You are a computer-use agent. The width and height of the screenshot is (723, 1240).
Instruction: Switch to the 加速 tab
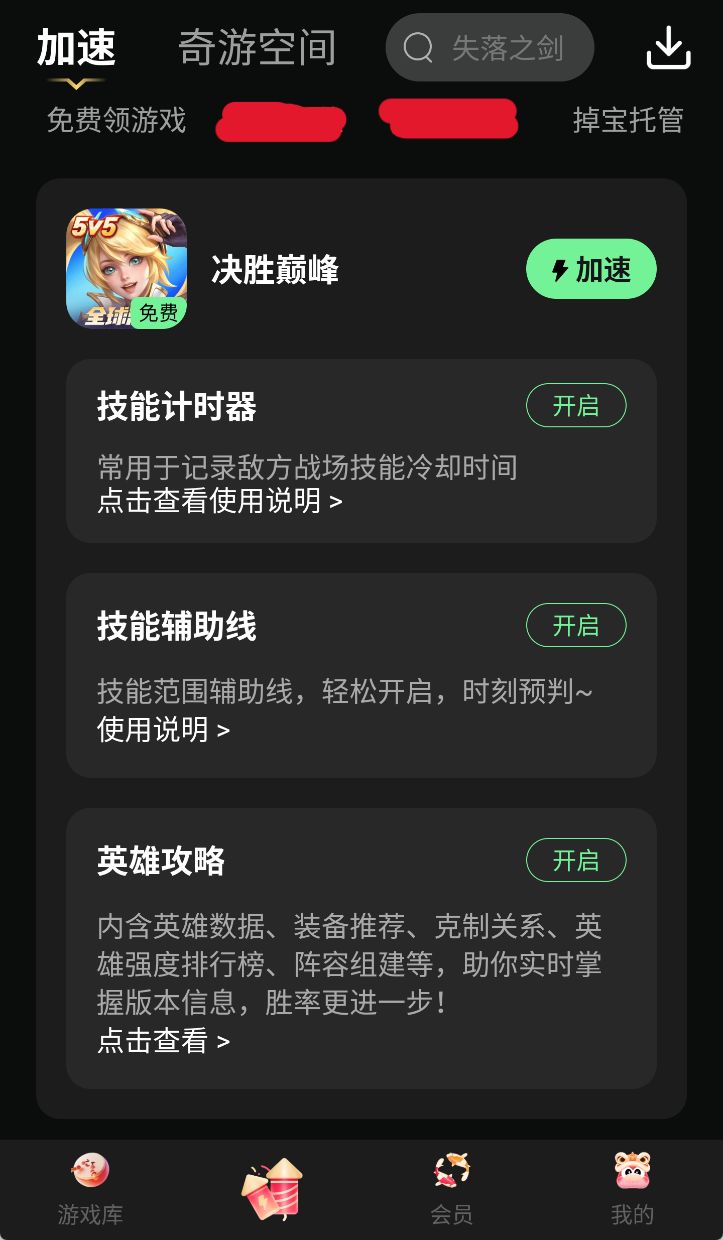pos(76,46)
